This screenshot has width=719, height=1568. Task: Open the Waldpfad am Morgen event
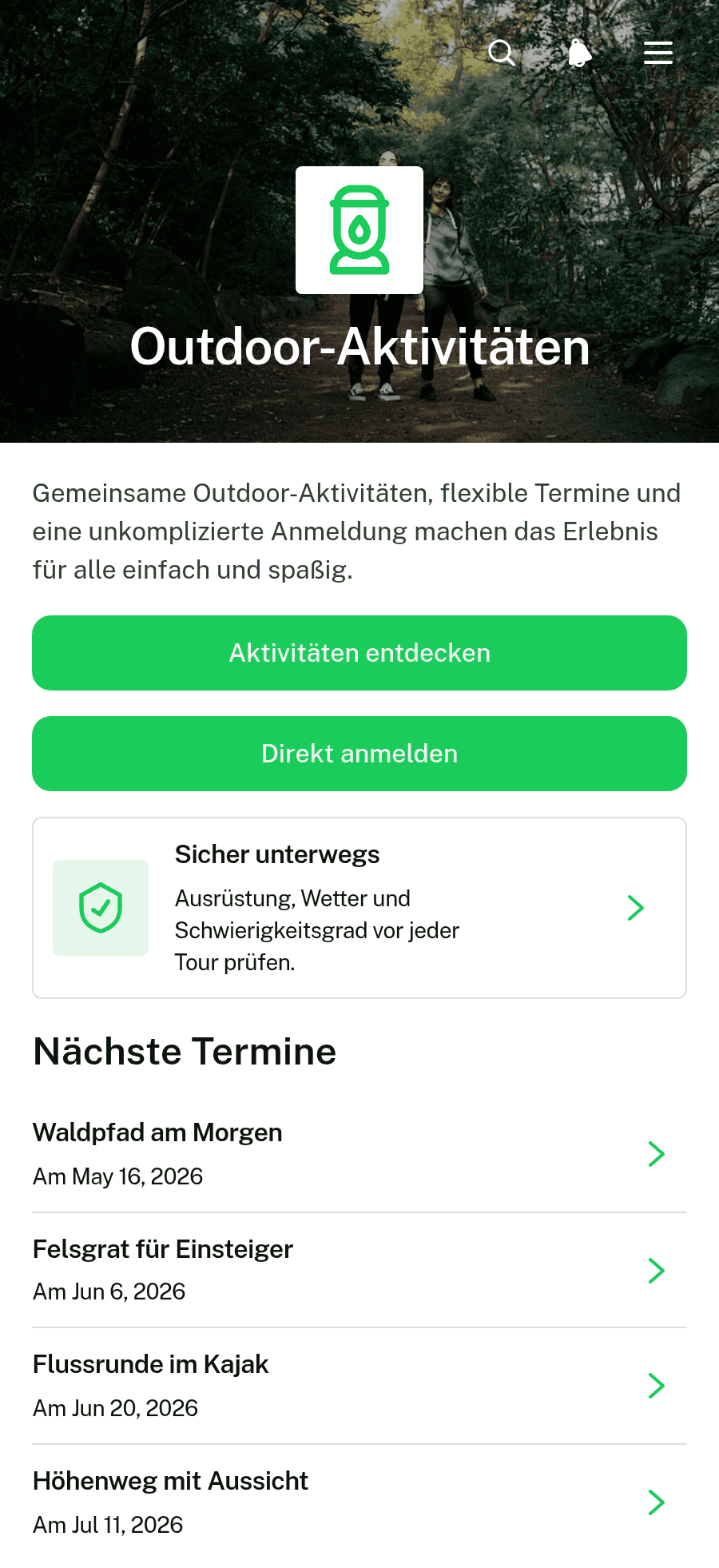pos(359,1154)
